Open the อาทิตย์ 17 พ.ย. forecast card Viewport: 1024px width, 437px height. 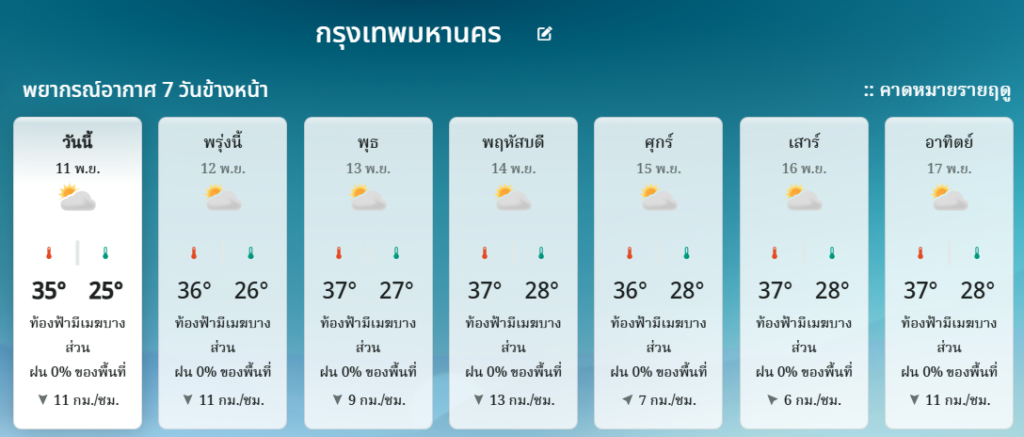tap(949, 272)
